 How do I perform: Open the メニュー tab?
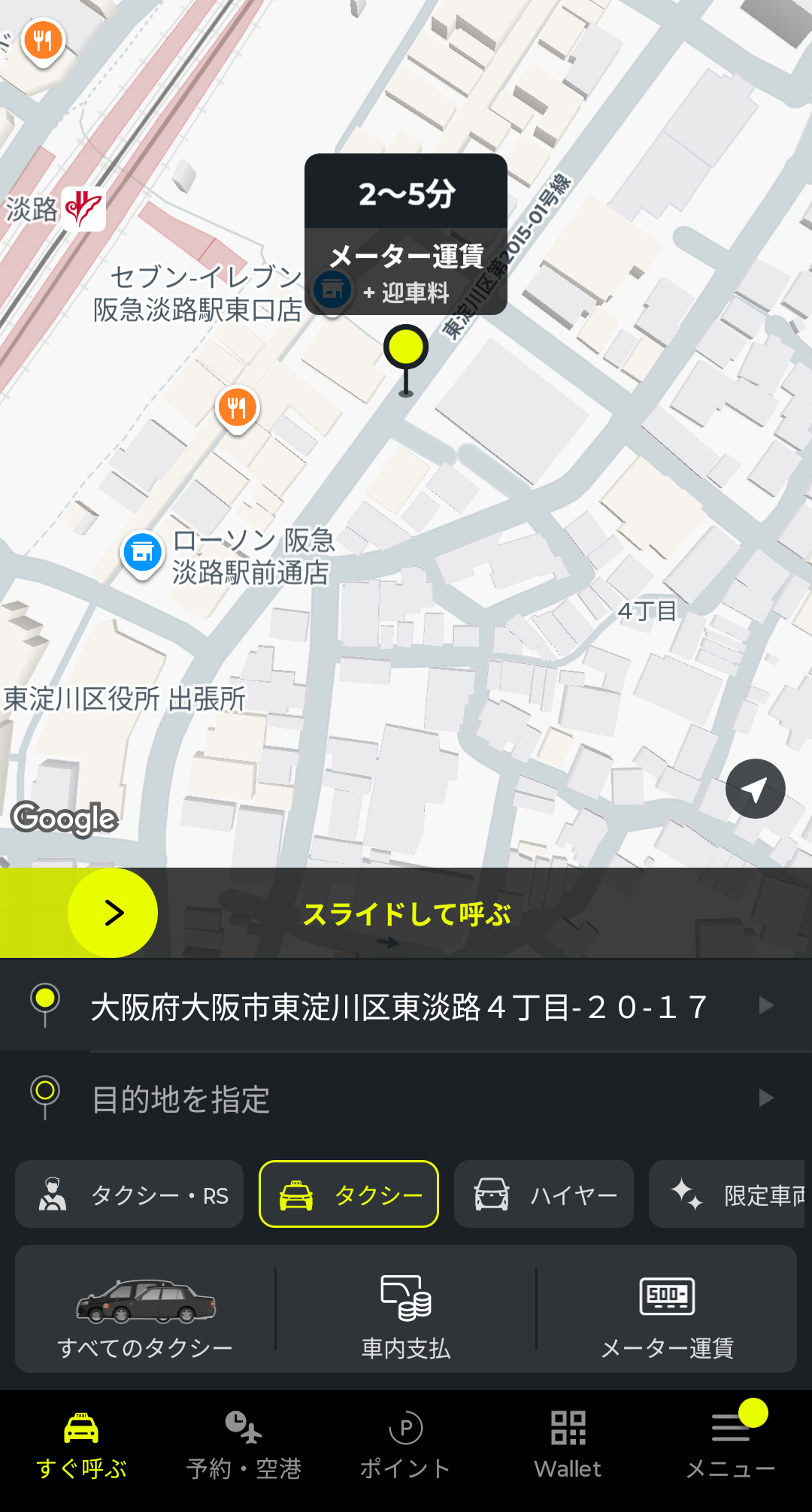[730, 1447]
